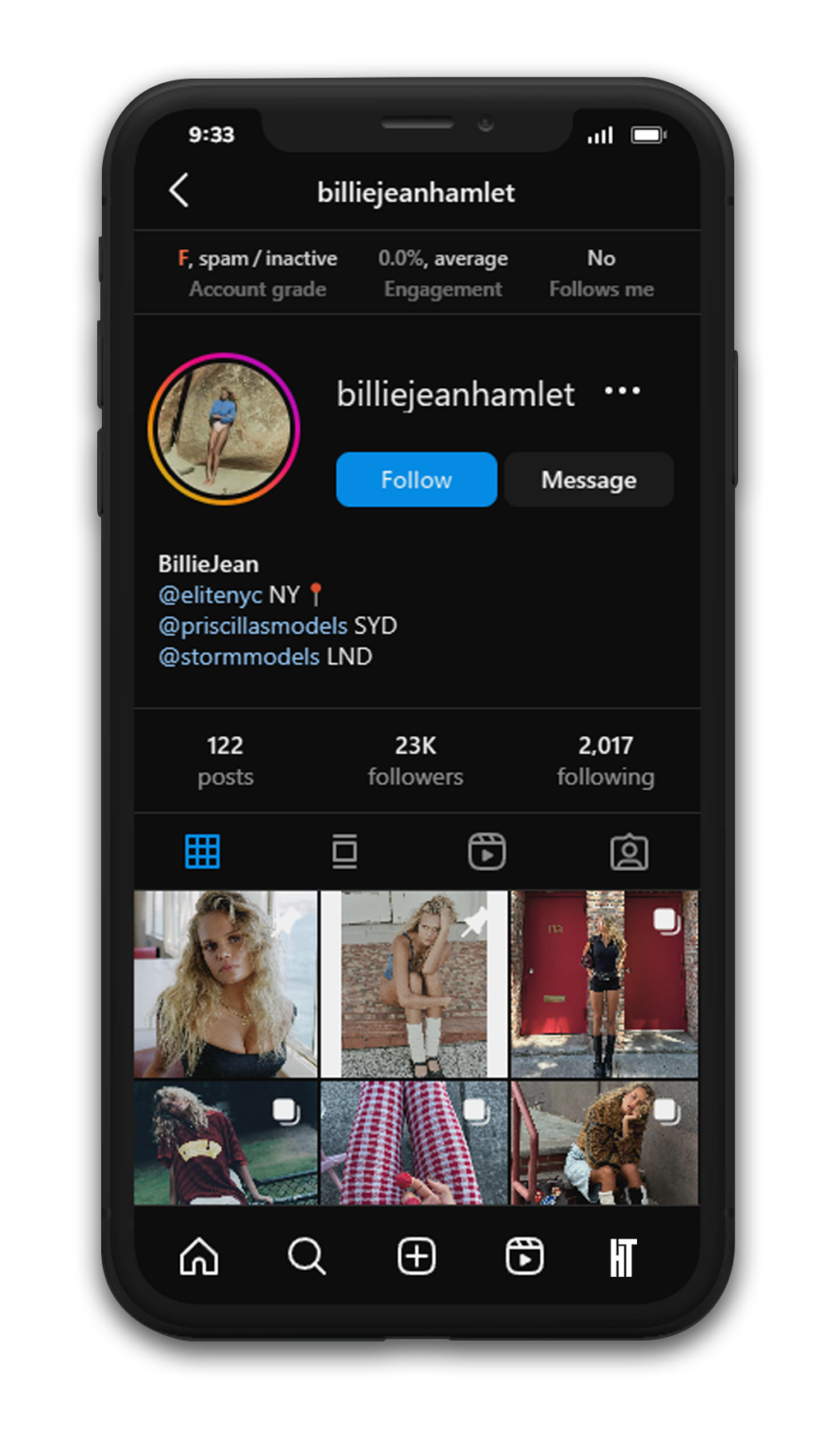View the profile picture story
The width and height of the screenshot is (840, 1437).
pos(224,428)
